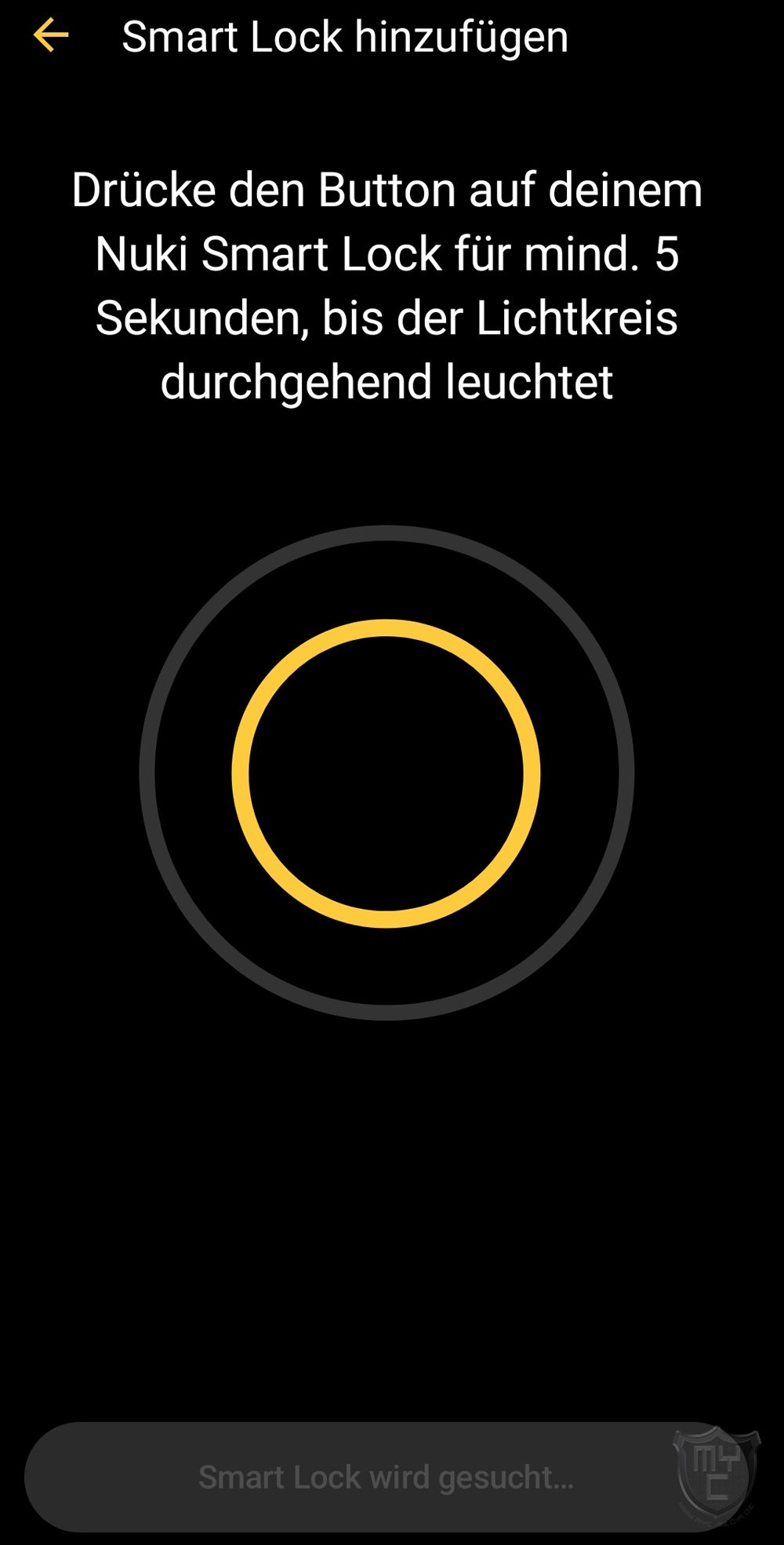The height and width of the screenshot is (1545, 784).
Task: Go back using the yellow arrow
Action: (51, 36)
